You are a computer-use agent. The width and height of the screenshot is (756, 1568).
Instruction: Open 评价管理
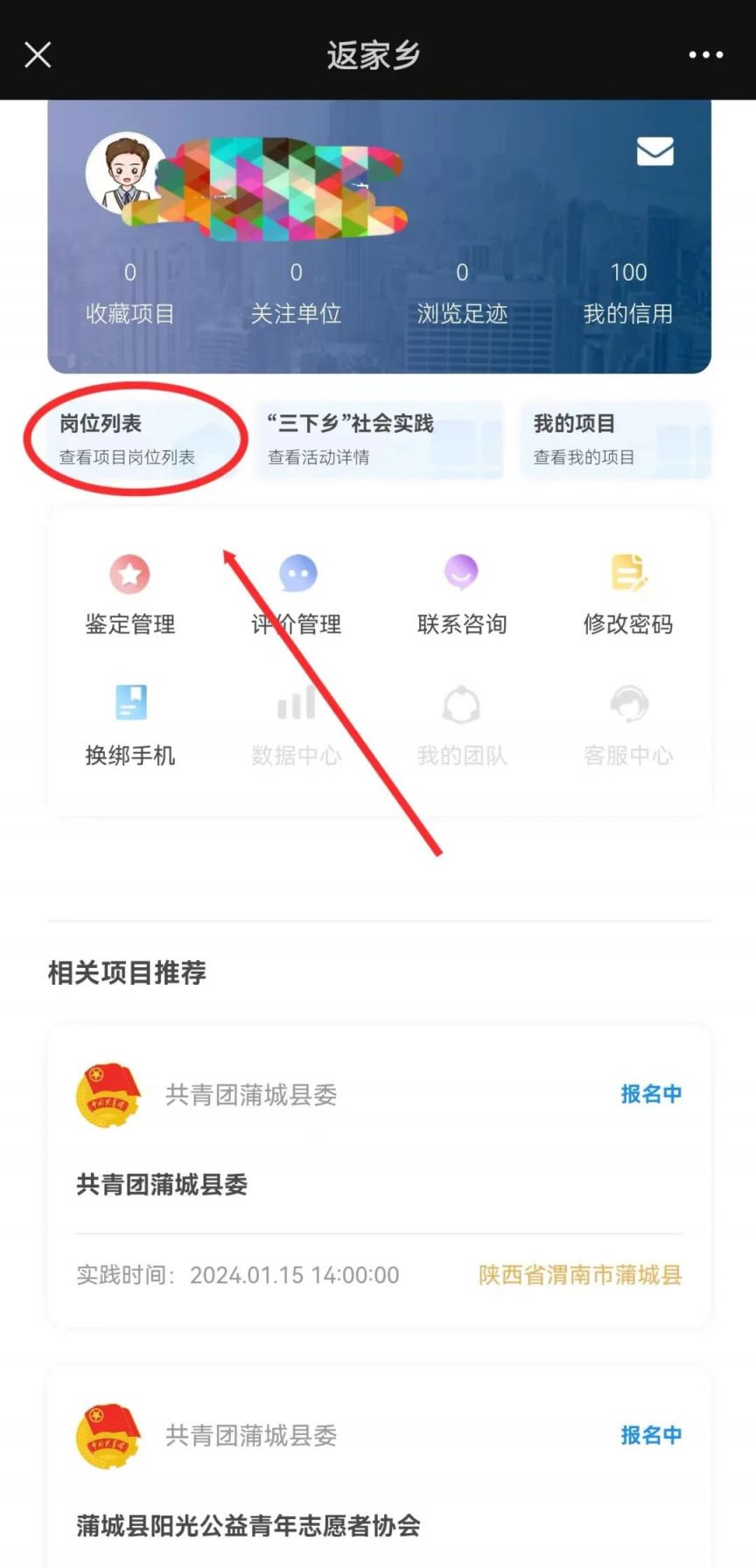(296, 595)
